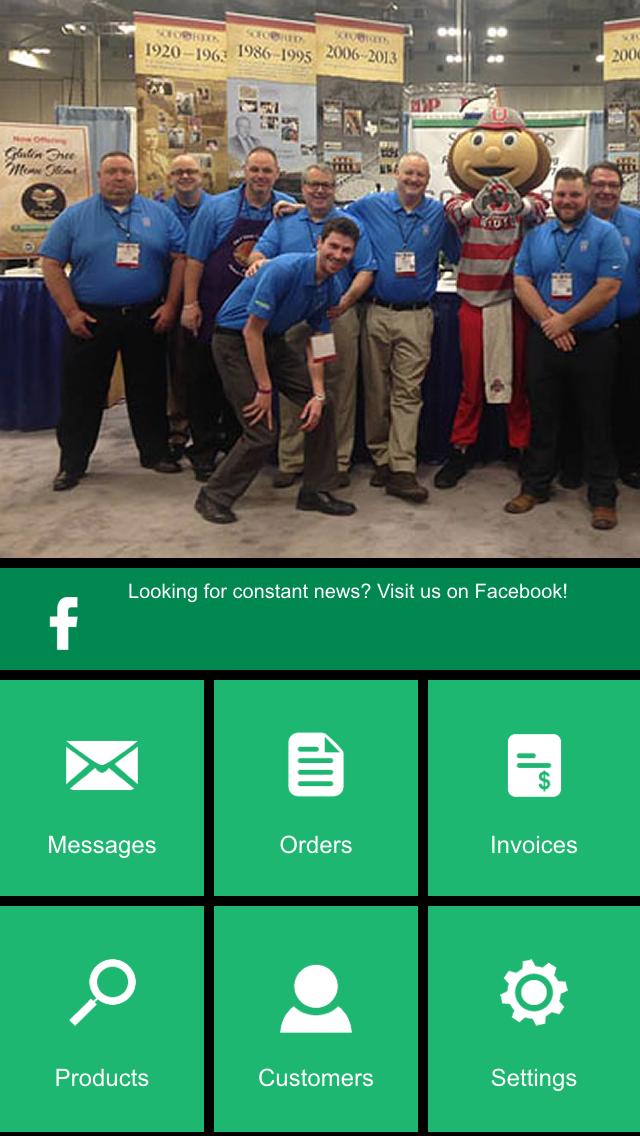Search Products
Image resolution: width=640 pixels, height=1136 pixels.
pyautogui.click(x=102, y=1018)
